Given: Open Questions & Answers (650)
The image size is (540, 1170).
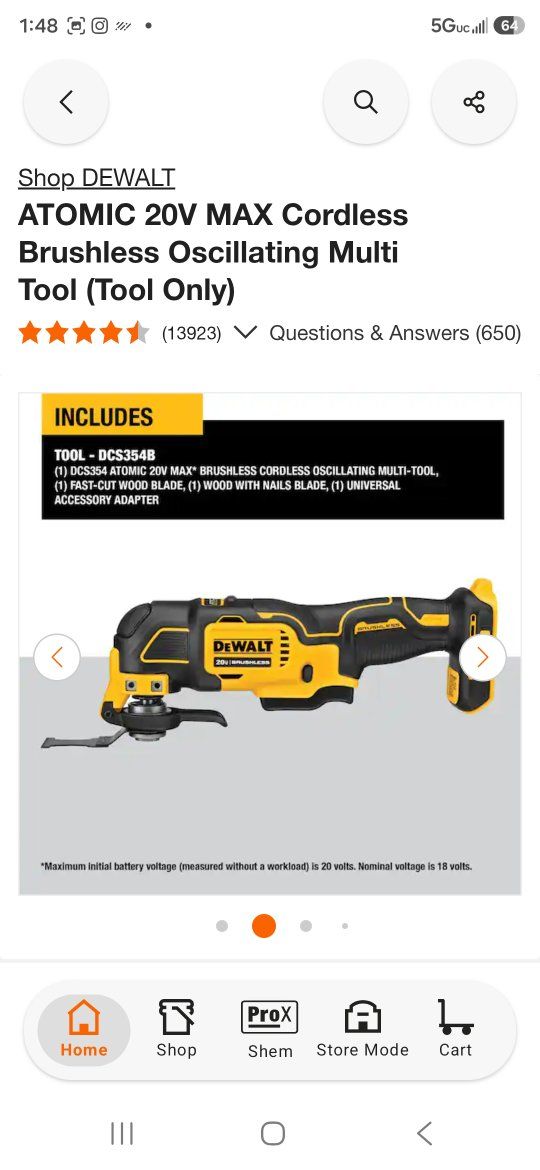Looking at the screenshot, I should 395,333.
